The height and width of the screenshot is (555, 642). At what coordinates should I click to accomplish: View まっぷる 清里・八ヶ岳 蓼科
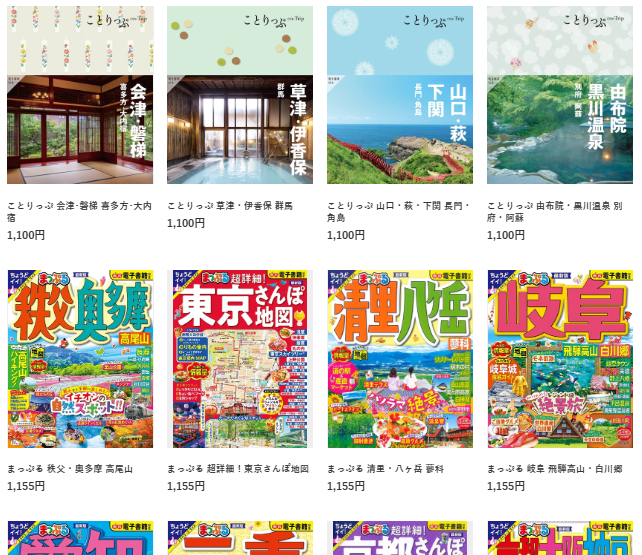400,358
